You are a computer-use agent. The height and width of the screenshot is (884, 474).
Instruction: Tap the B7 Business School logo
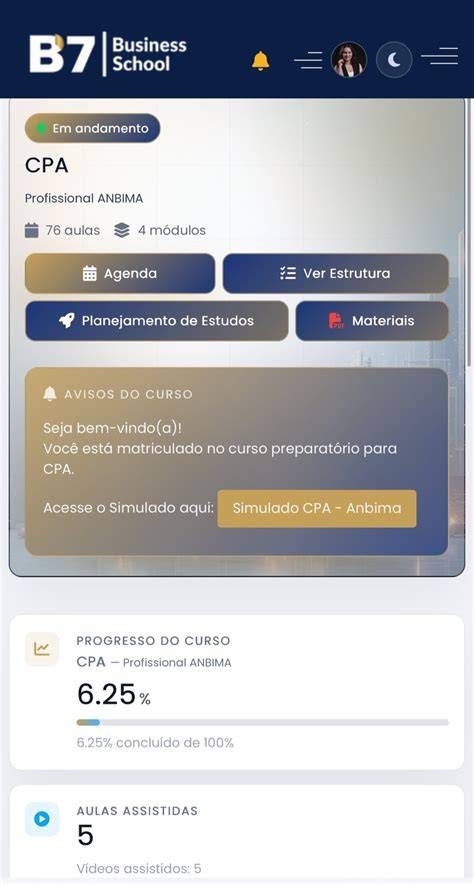[x=108, y=54]
